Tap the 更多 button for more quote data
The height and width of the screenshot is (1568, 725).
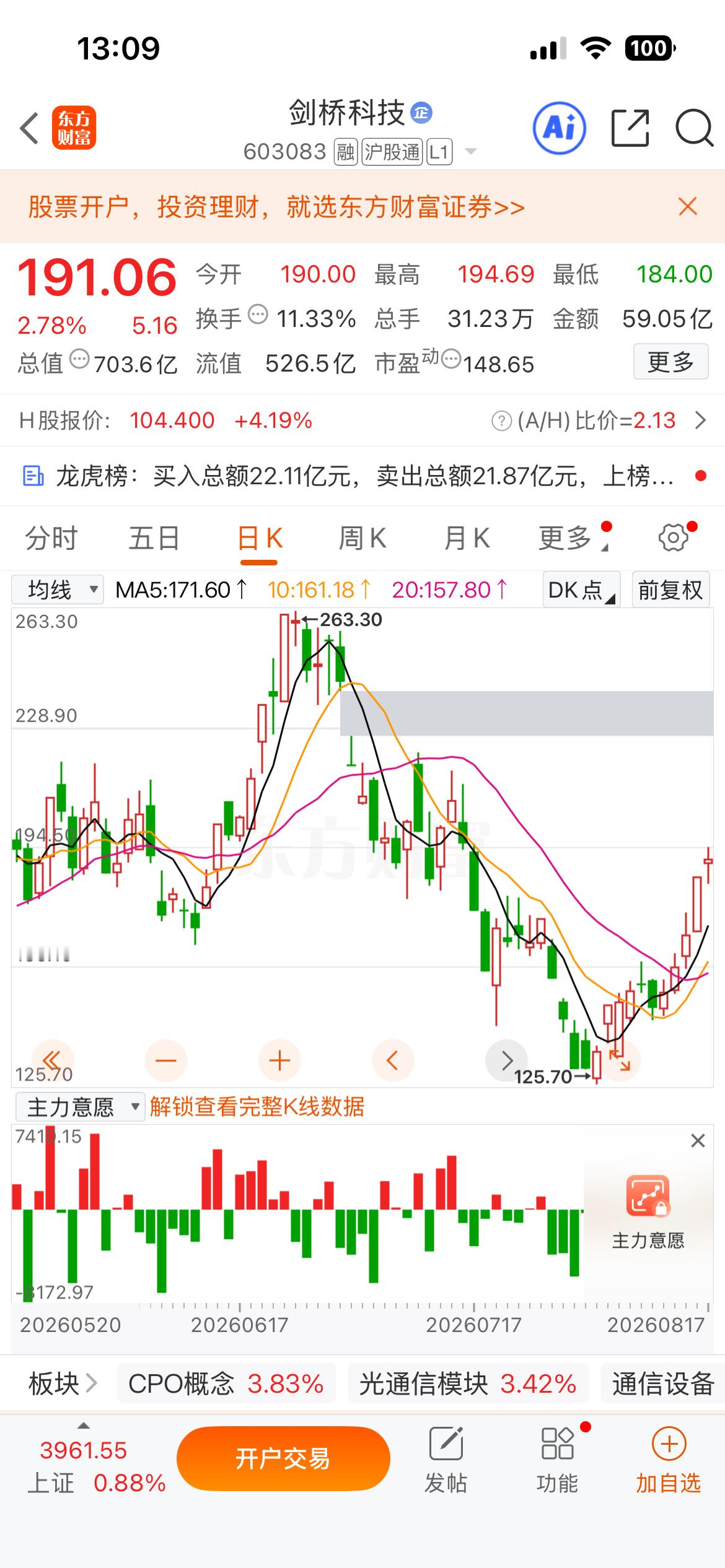click(x=670, y=362)
